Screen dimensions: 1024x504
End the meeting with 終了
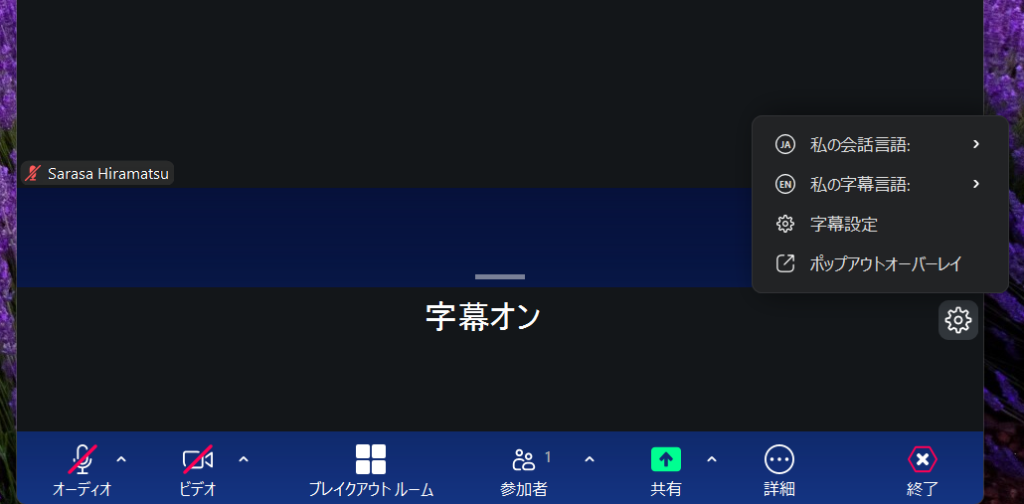coord(922,468)
